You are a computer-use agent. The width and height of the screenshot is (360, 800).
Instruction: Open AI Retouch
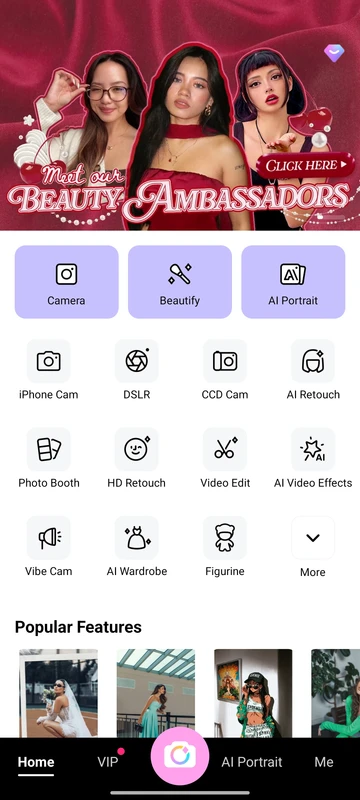click(313, 370)
